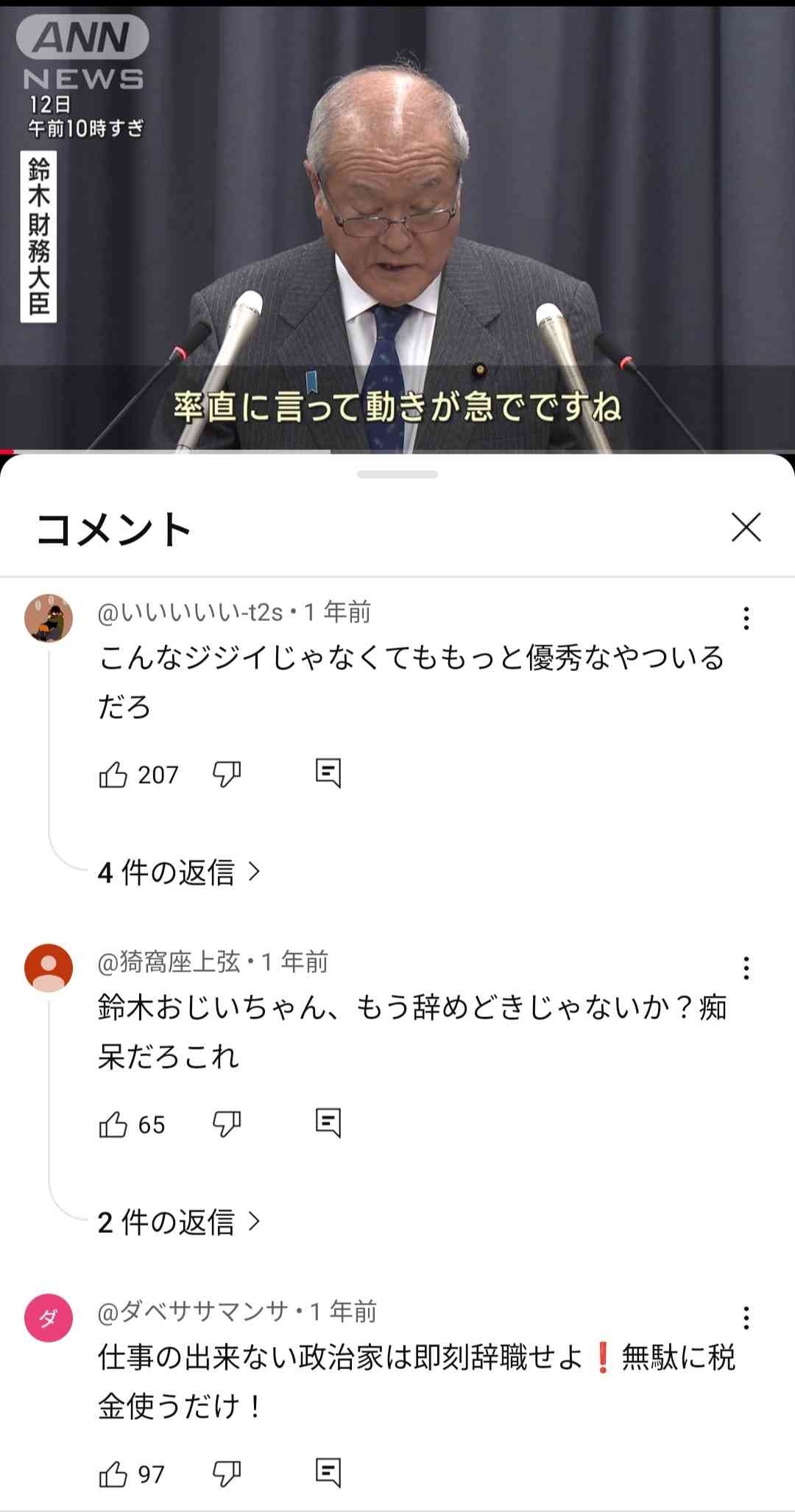
Task: Open @猗窩座上弦 profile avatar
Action: tap(49, 968)
